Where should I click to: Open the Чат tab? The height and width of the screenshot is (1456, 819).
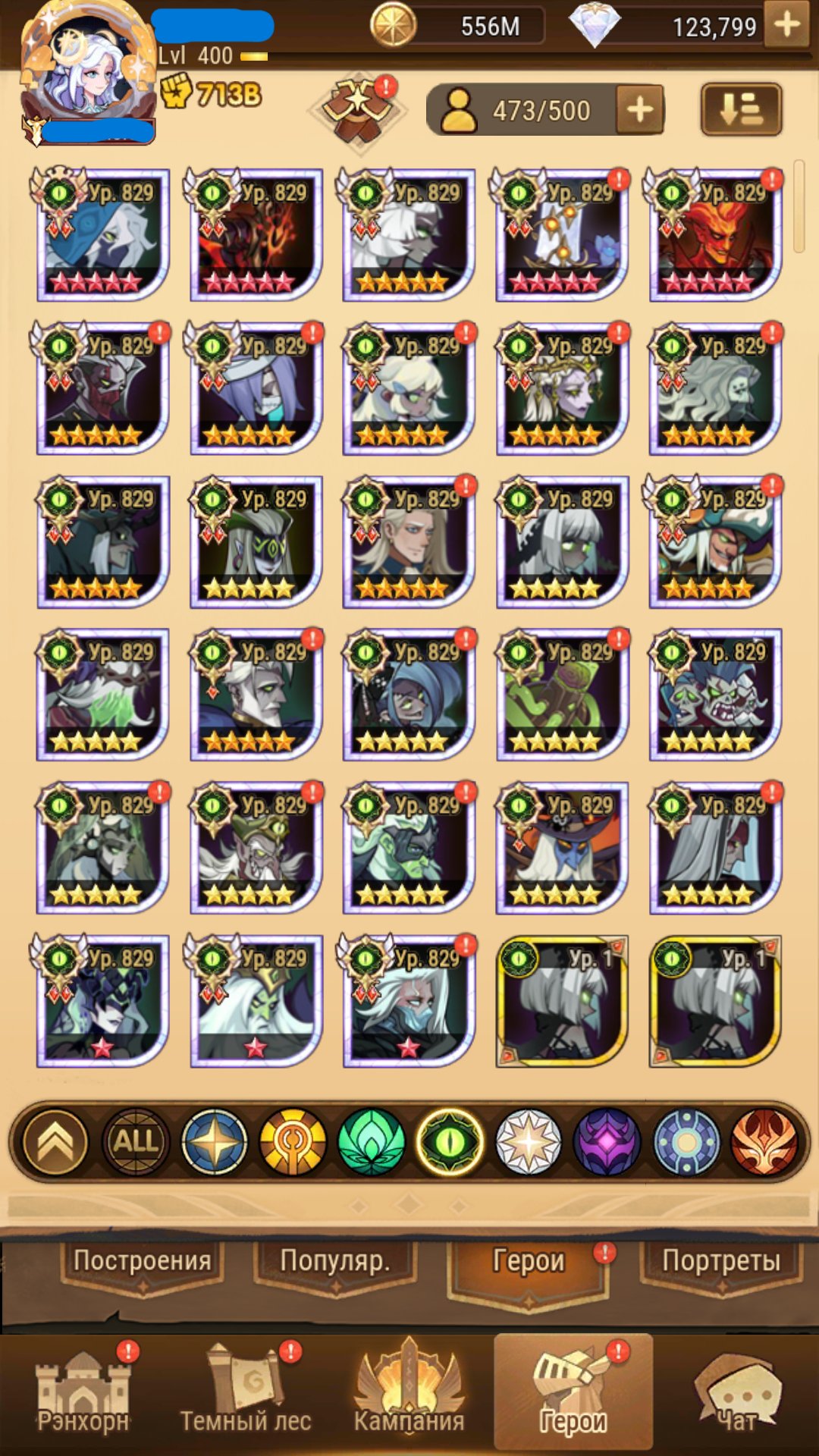[x=736, y=1394]
